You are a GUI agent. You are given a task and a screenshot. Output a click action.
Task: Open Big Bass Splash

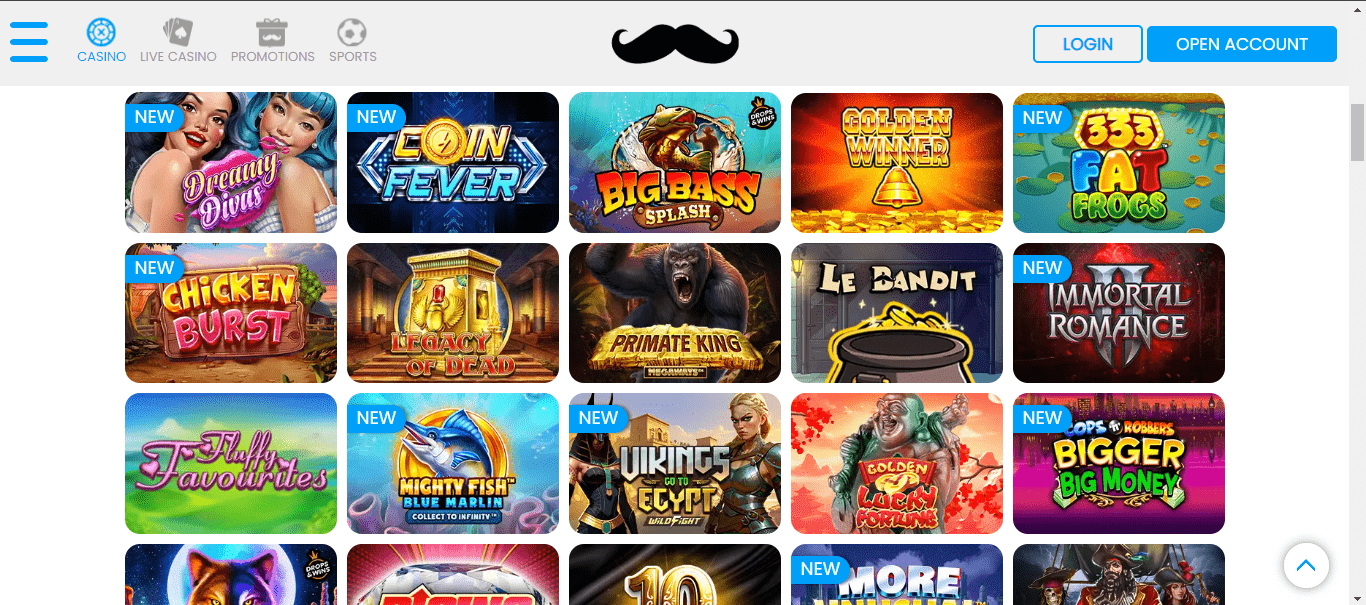point(675,163)
